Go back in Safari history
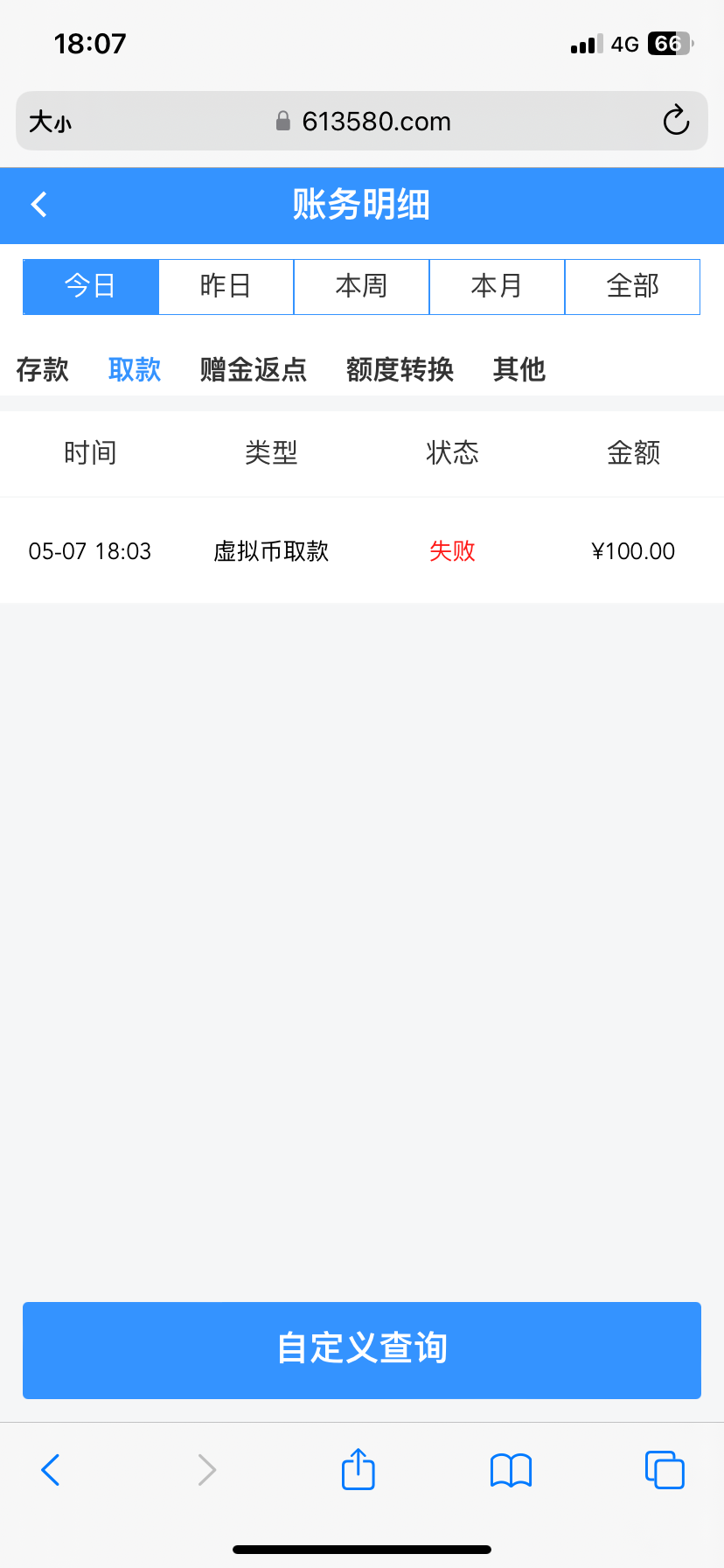The image size is (724, 1568). point(51,1470)
